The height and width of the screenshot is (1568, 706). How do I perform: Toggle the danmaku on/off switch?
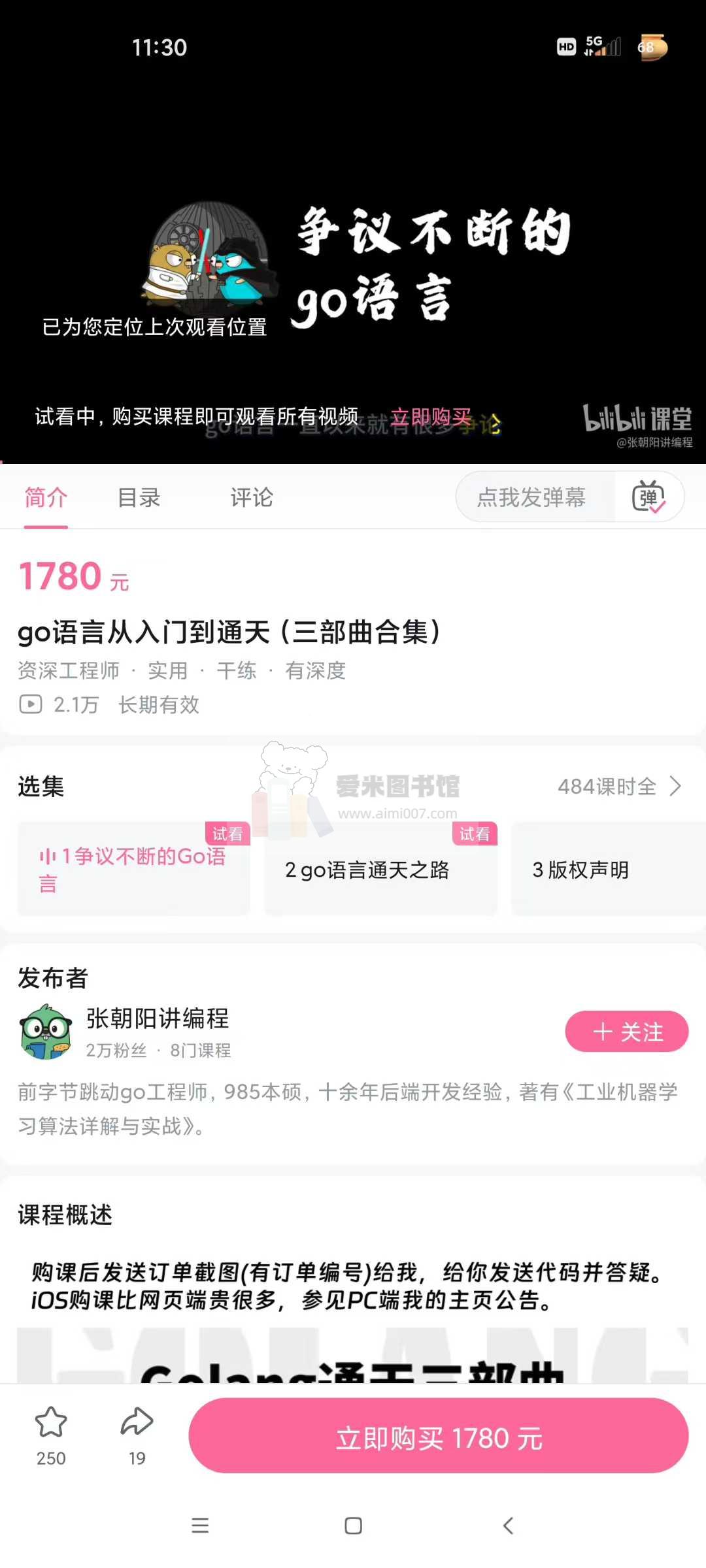650,497
